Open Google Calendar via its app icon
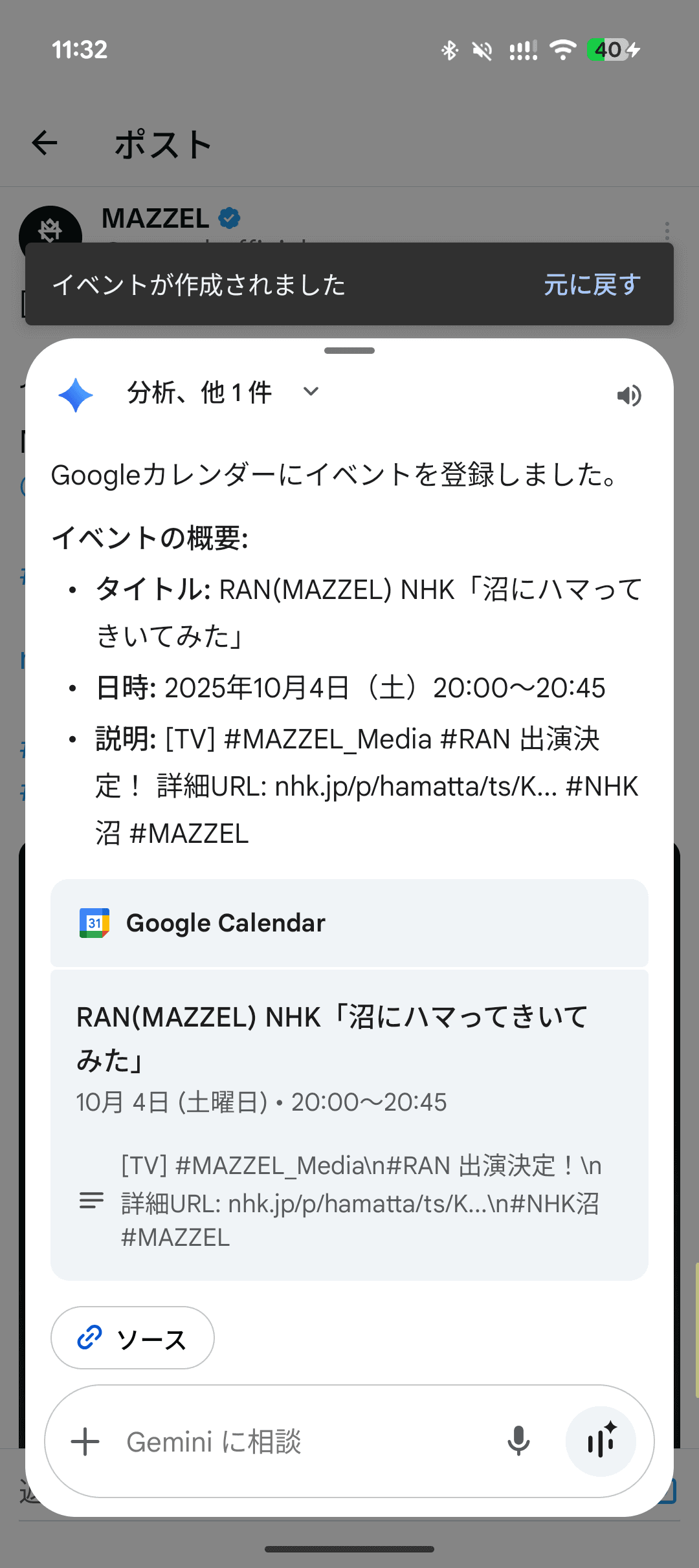699x1568 pixels. coord(93,923)
